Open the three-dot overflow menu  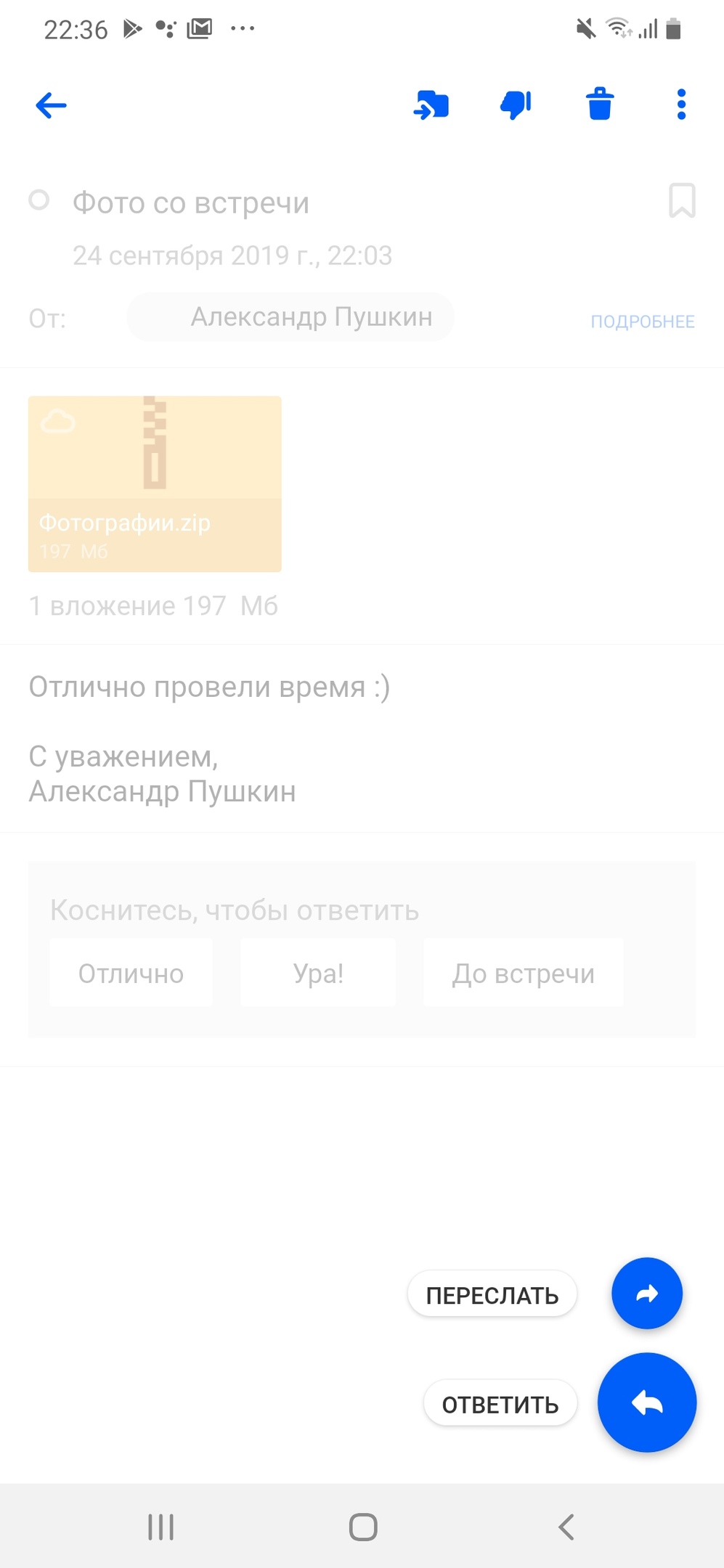(681, 105)
